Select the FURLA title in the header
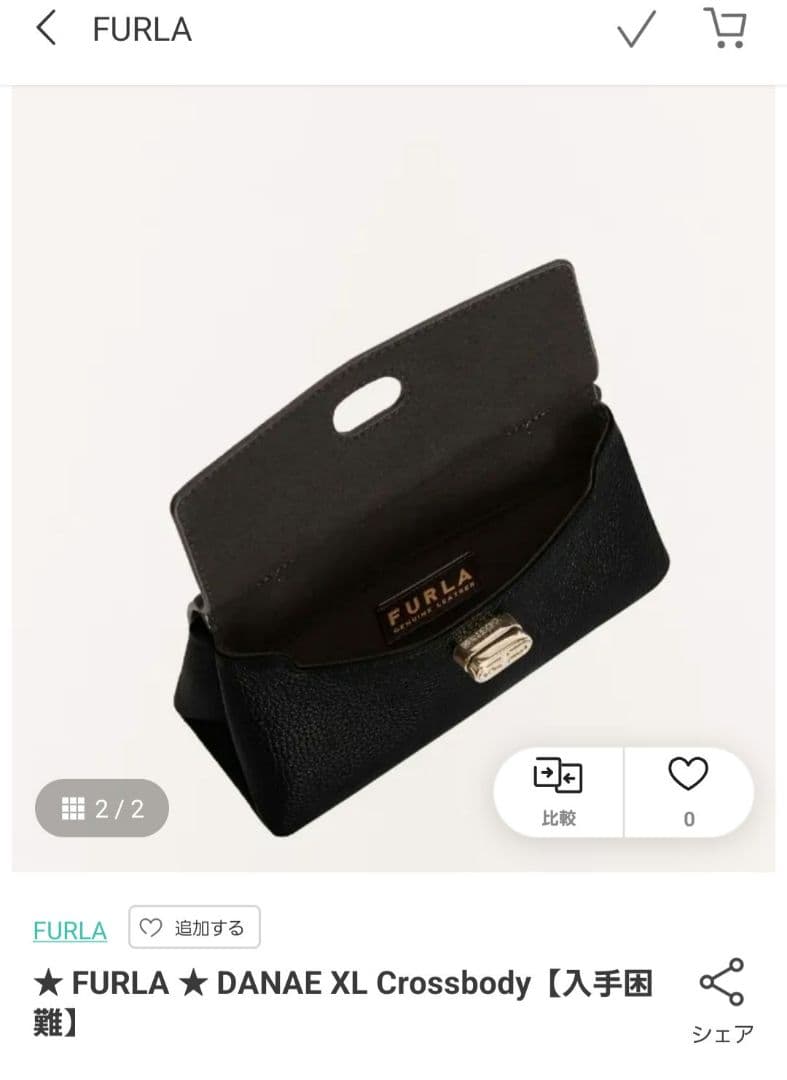The height and width of the screenshot is (1080, 787). pyautogui.click(x=142, y=30)
